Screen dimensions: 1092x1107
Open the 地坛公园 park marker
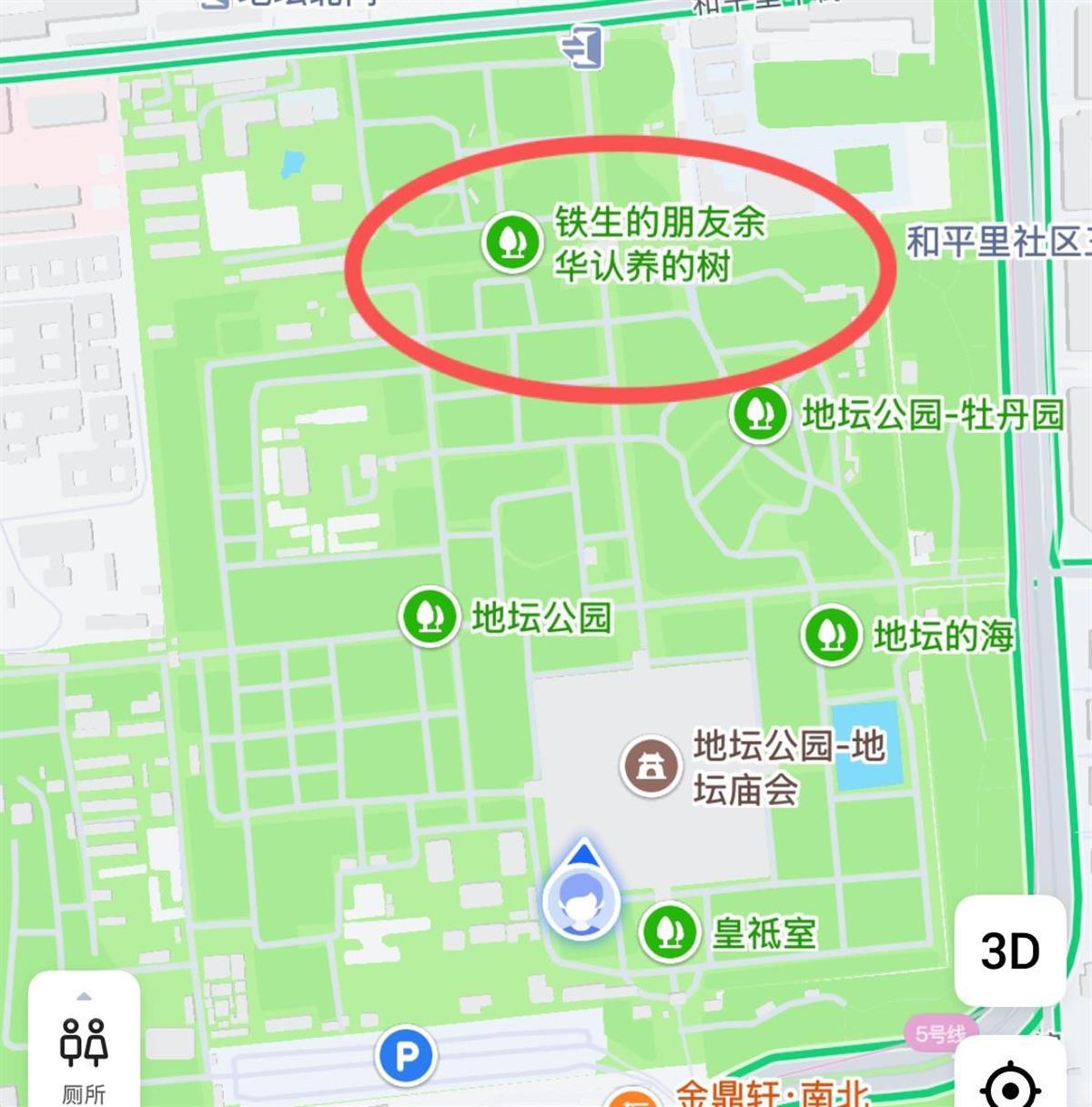pyautogui.click(x=429, y=617)
